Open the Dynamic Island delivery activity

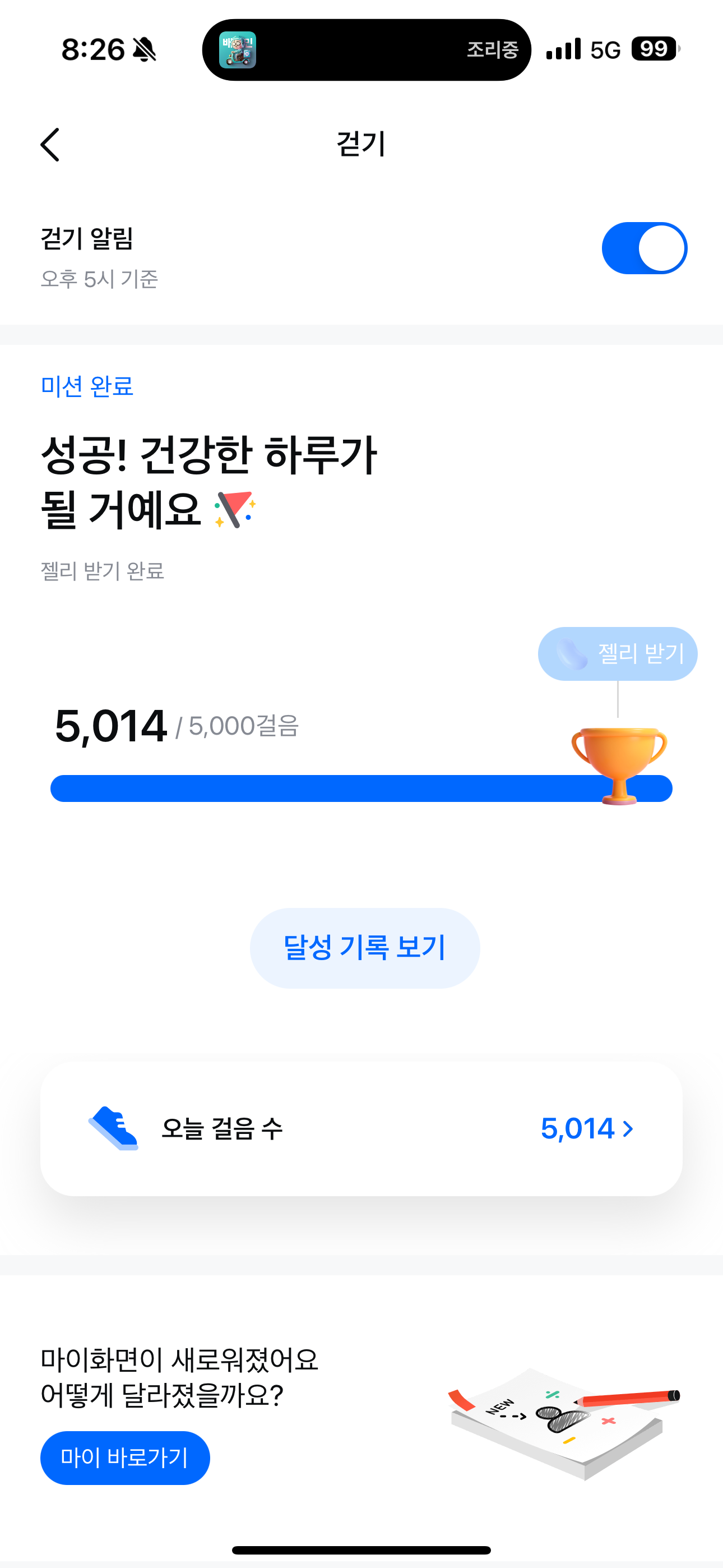(367, 50)
